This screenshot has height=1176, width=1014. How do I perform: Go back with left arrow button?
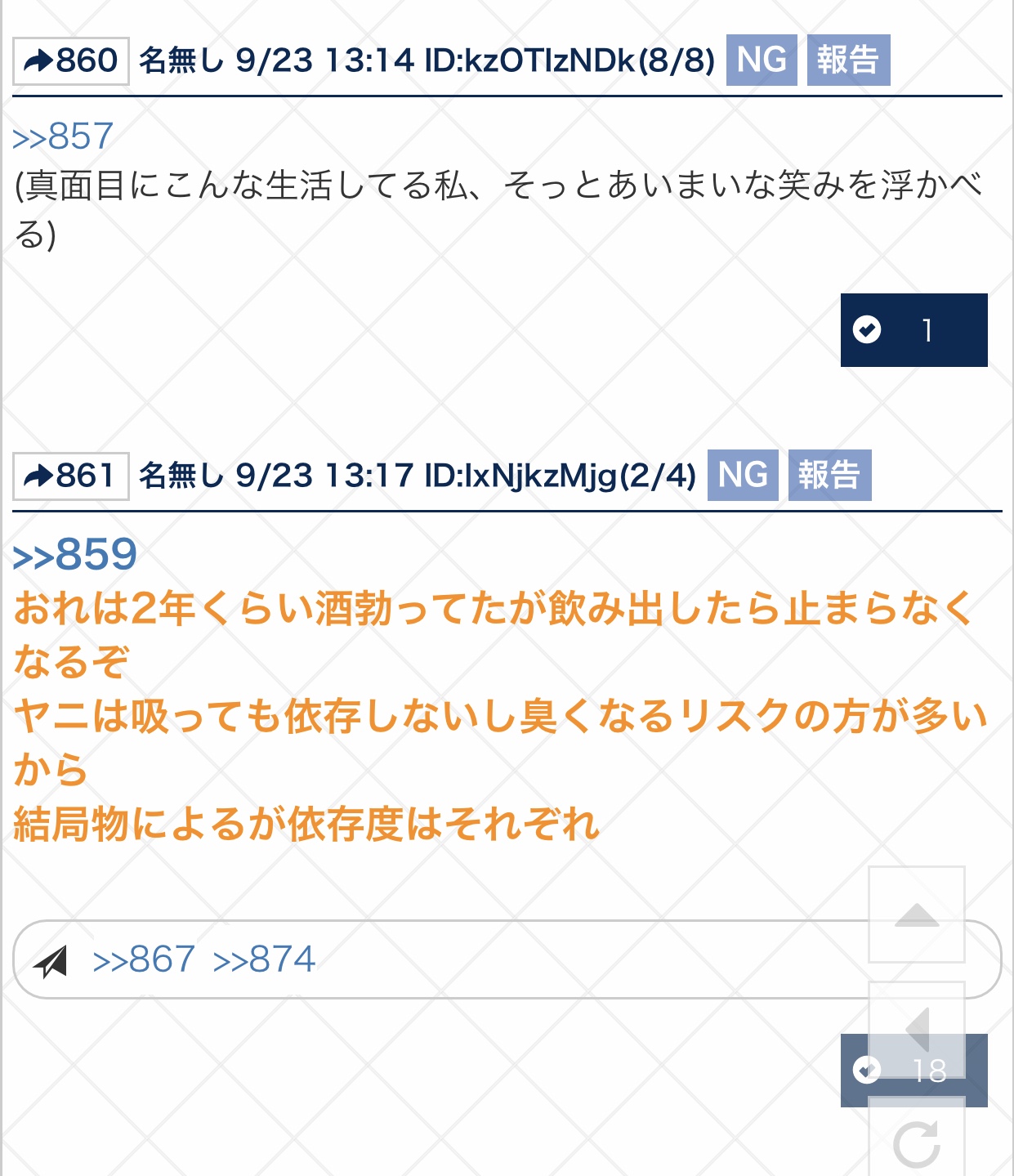916,1028
